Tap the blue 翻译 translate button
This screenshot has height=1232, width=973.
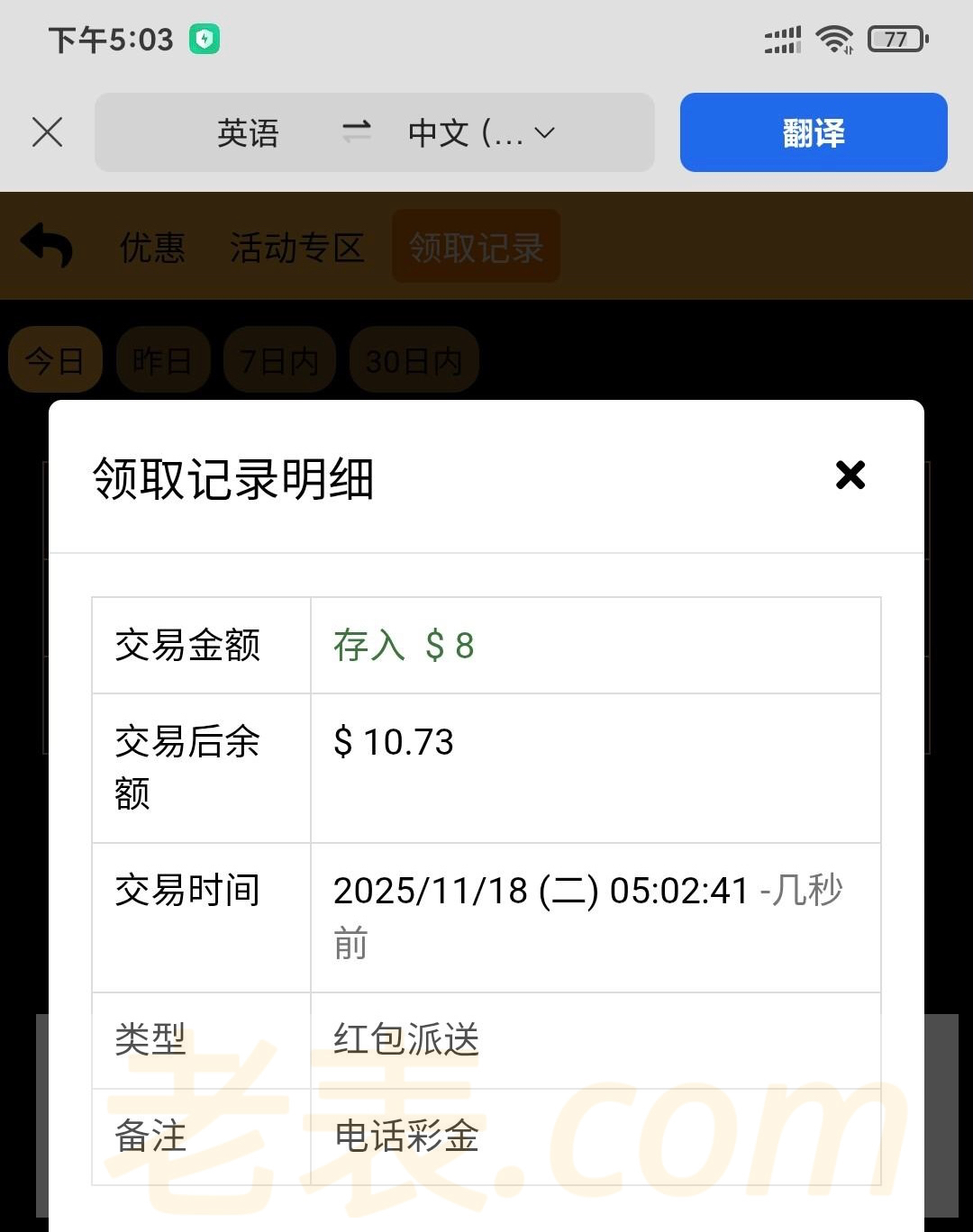coord(813,132)
